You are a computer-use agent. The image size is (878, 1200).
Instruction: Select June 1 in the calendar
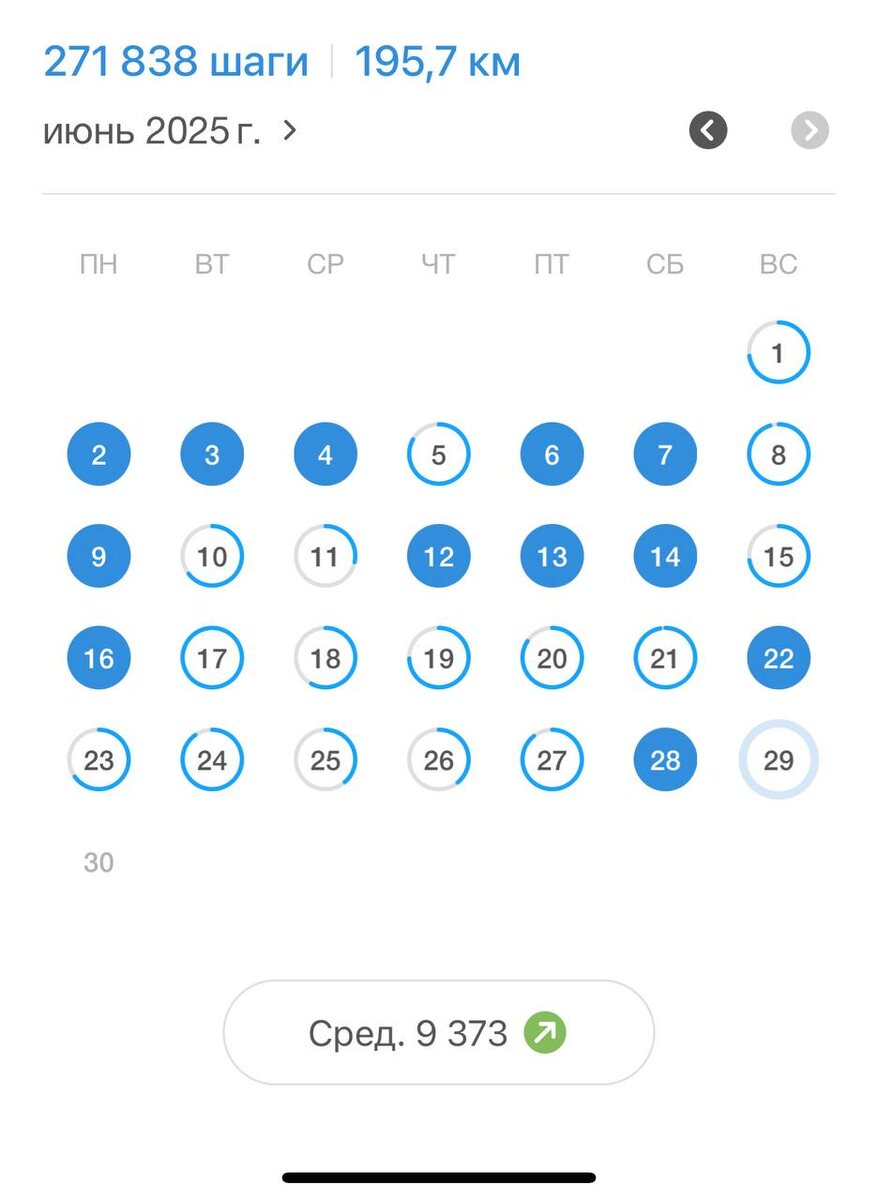point(778,352)
